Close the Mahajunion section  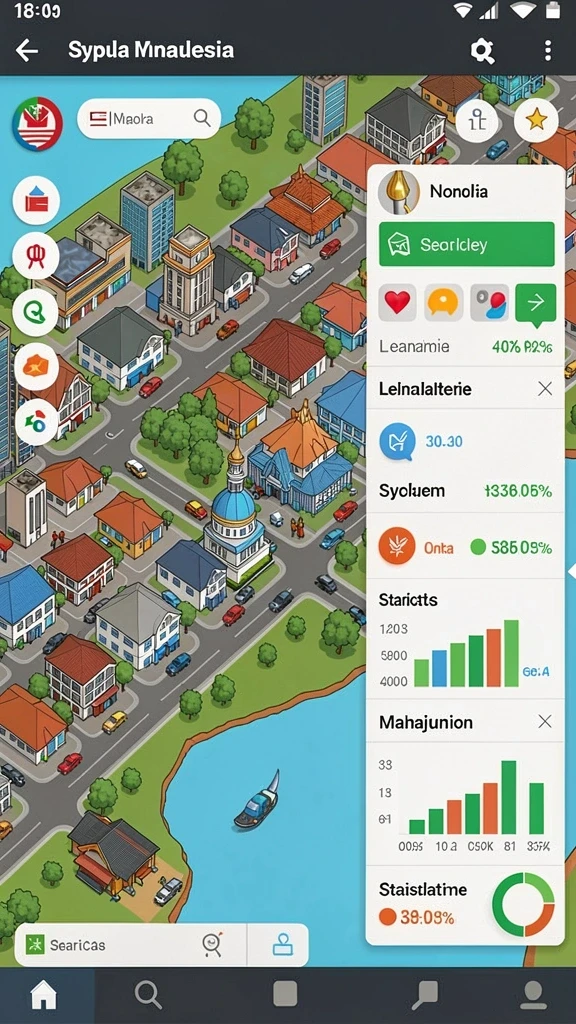[x=545, y=722]
